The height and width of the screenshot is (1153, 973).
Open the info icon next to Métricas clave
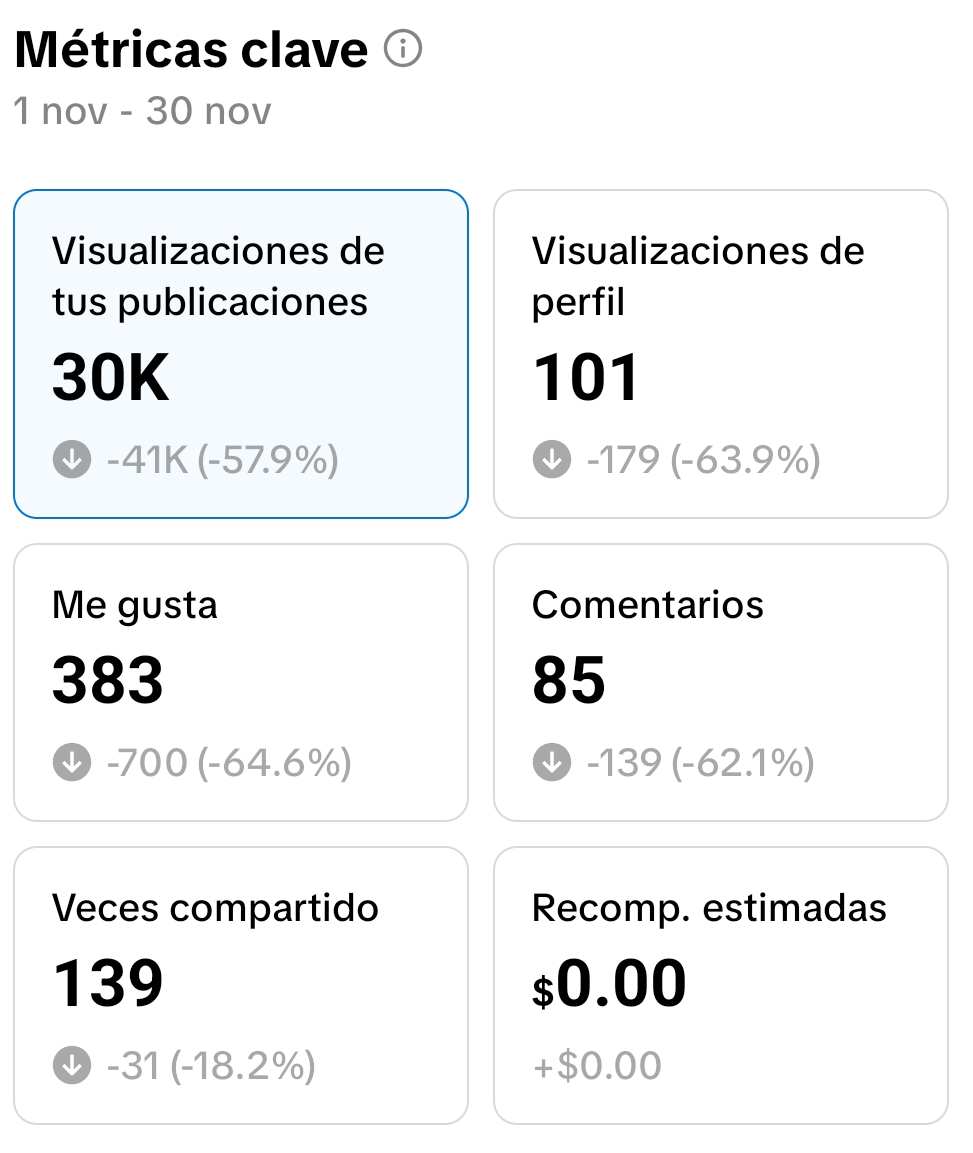(403, 50)
